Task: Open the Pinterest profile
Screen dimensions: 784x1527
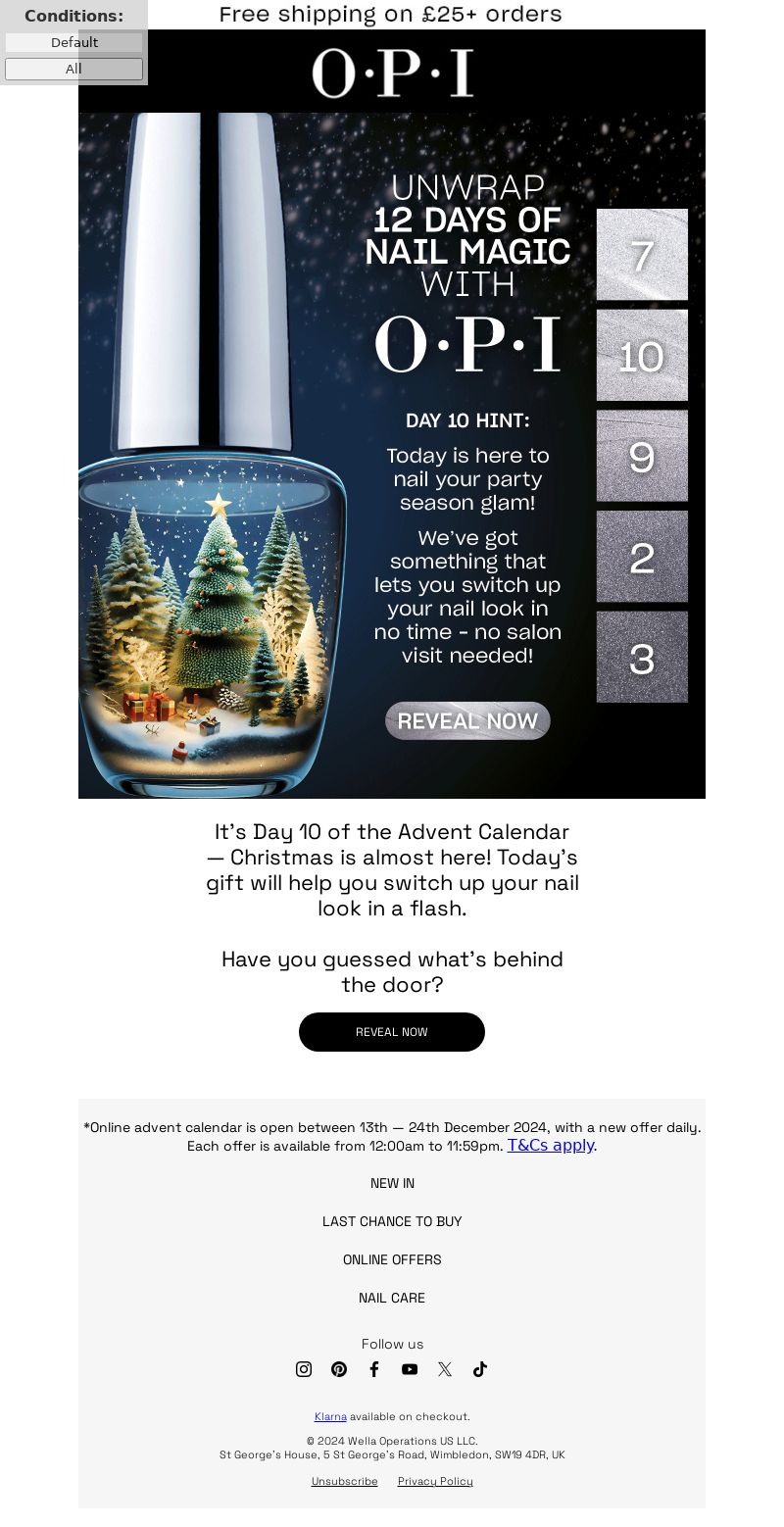Action: click(339, 1369)
